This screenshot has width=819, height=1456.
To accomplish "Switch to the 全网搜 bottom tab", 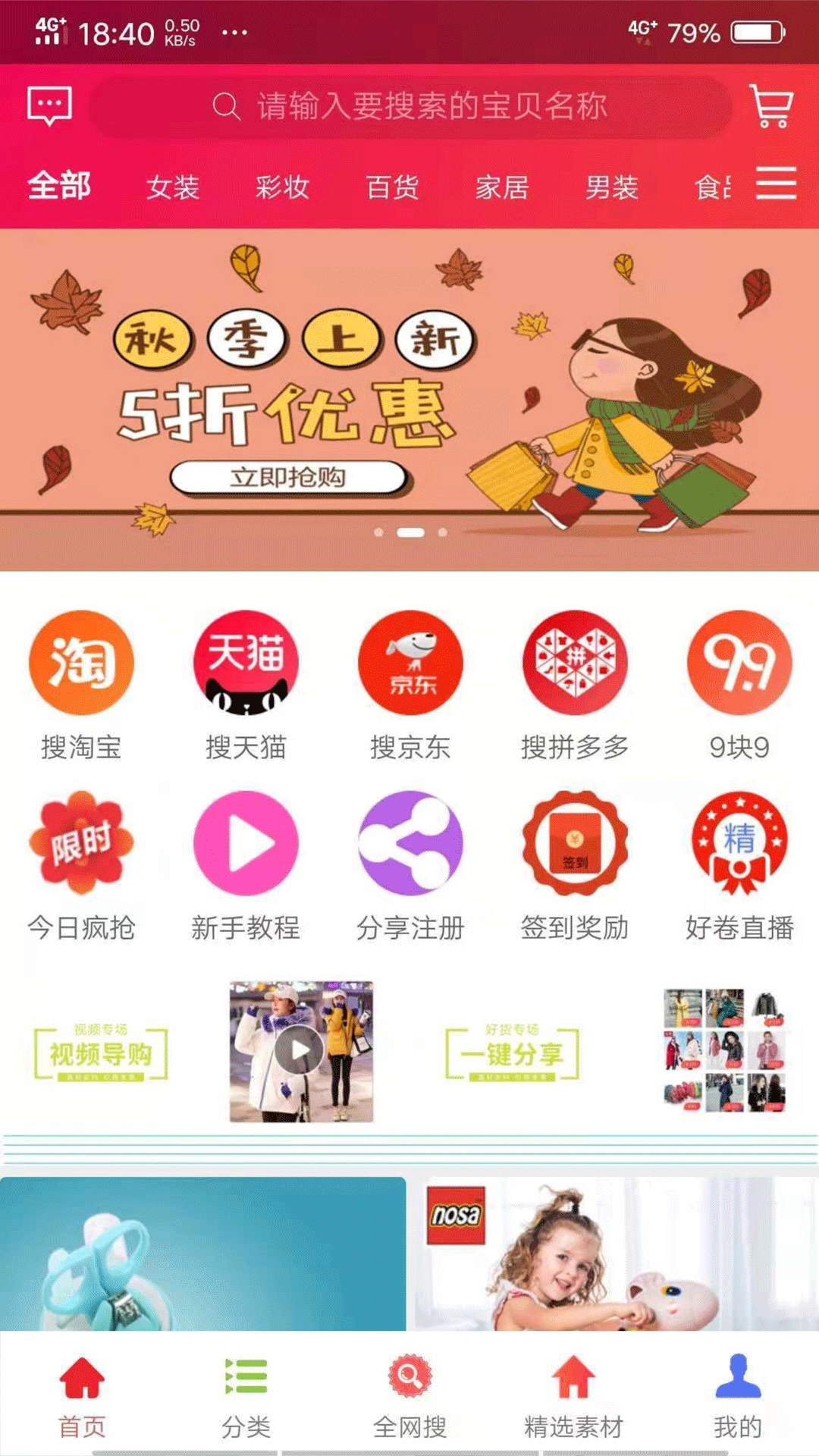I will coord(409,1397).
